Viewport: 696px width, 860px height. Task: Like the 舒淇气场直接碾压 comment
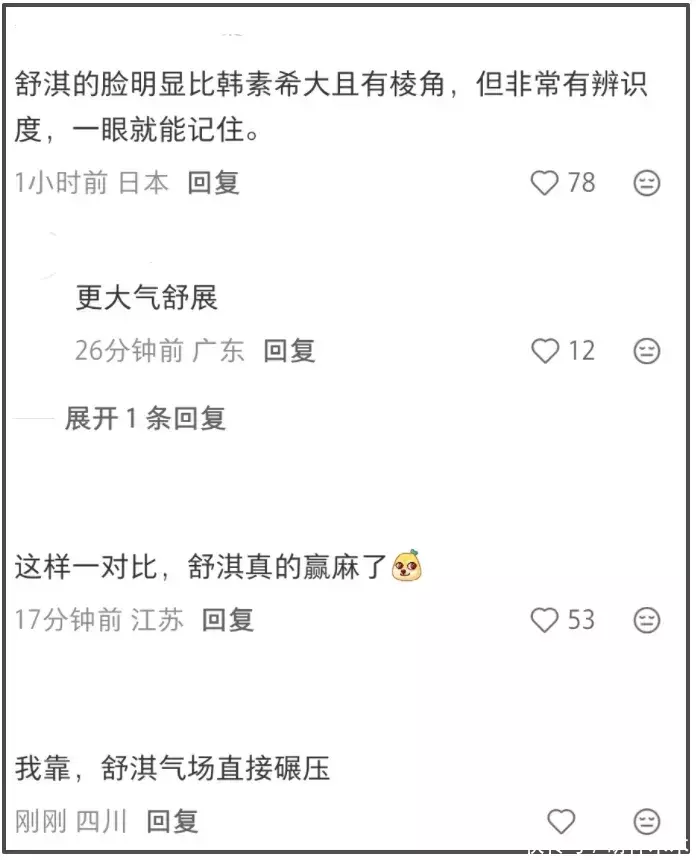click(561, 822)
